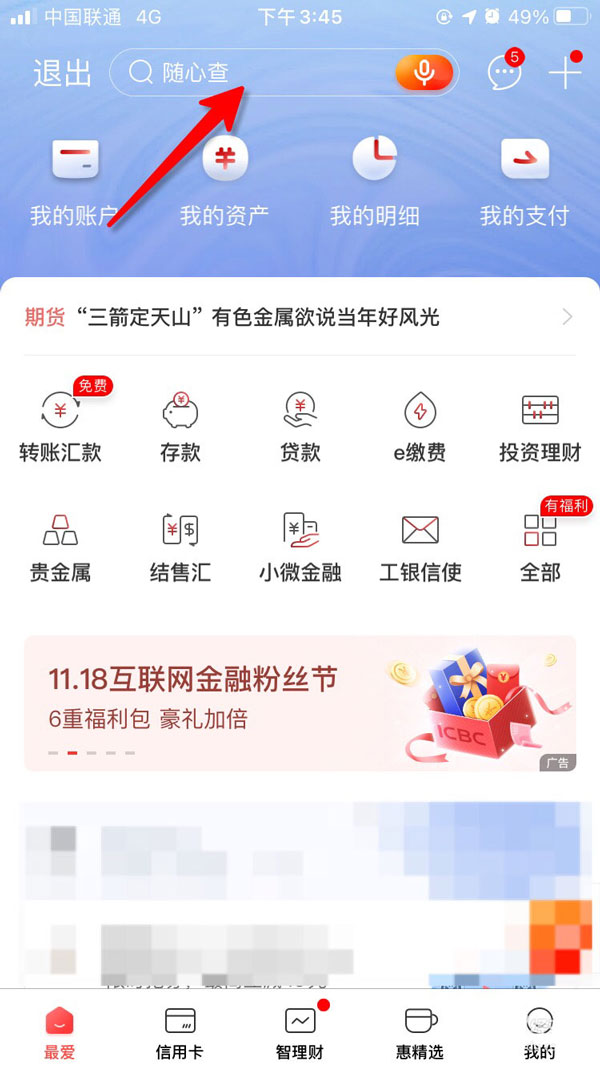The width and height of the screenshot is (600, 1067).
Task: Open the plus menu
Action: click(x=564, y=72)
